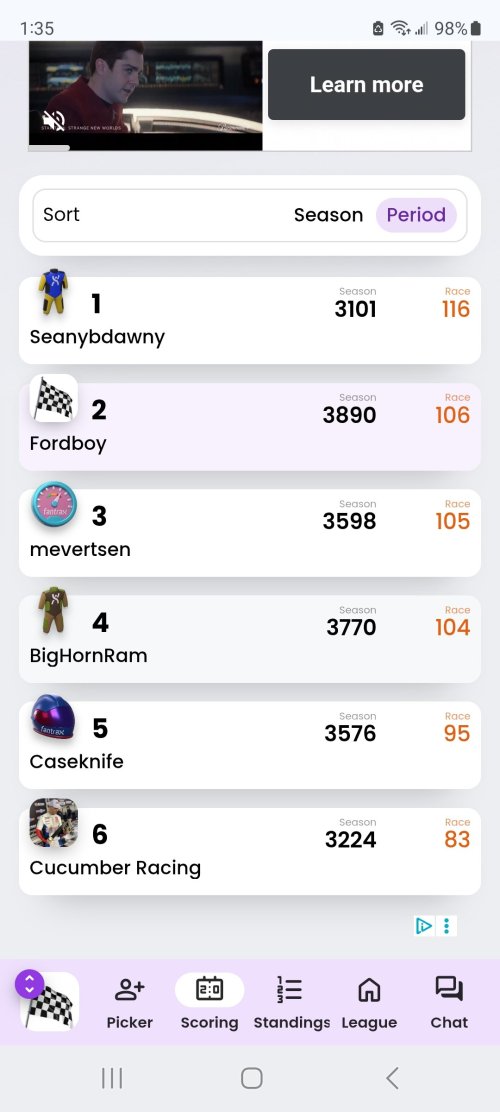Open Fordboy's team row
500x1112 pixels.
pos(250,427)
